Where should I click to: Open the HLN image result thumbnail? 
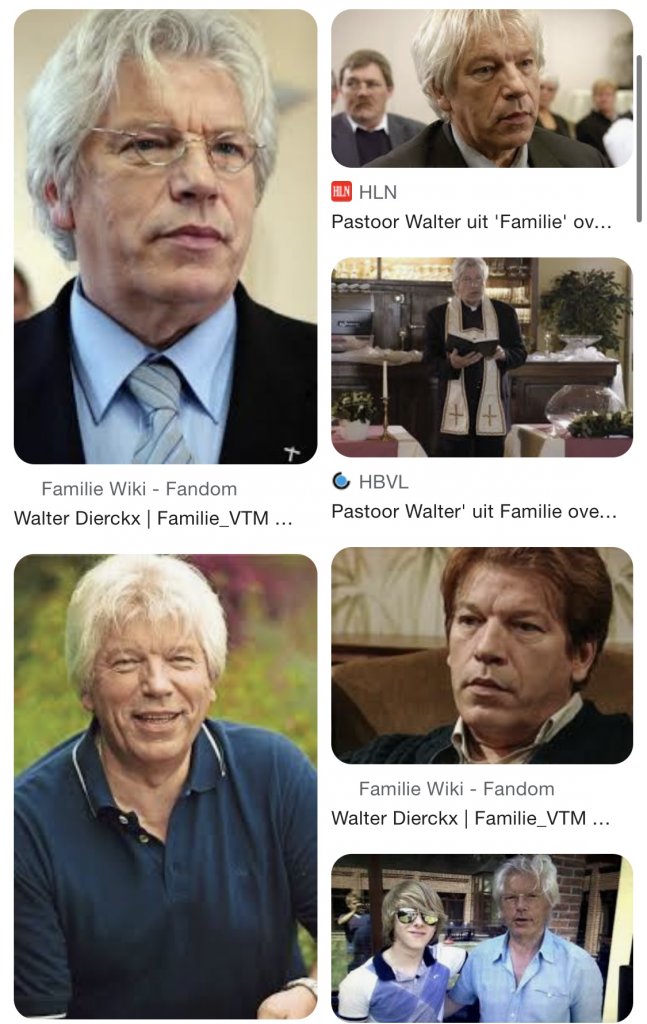tap(482, 89)
